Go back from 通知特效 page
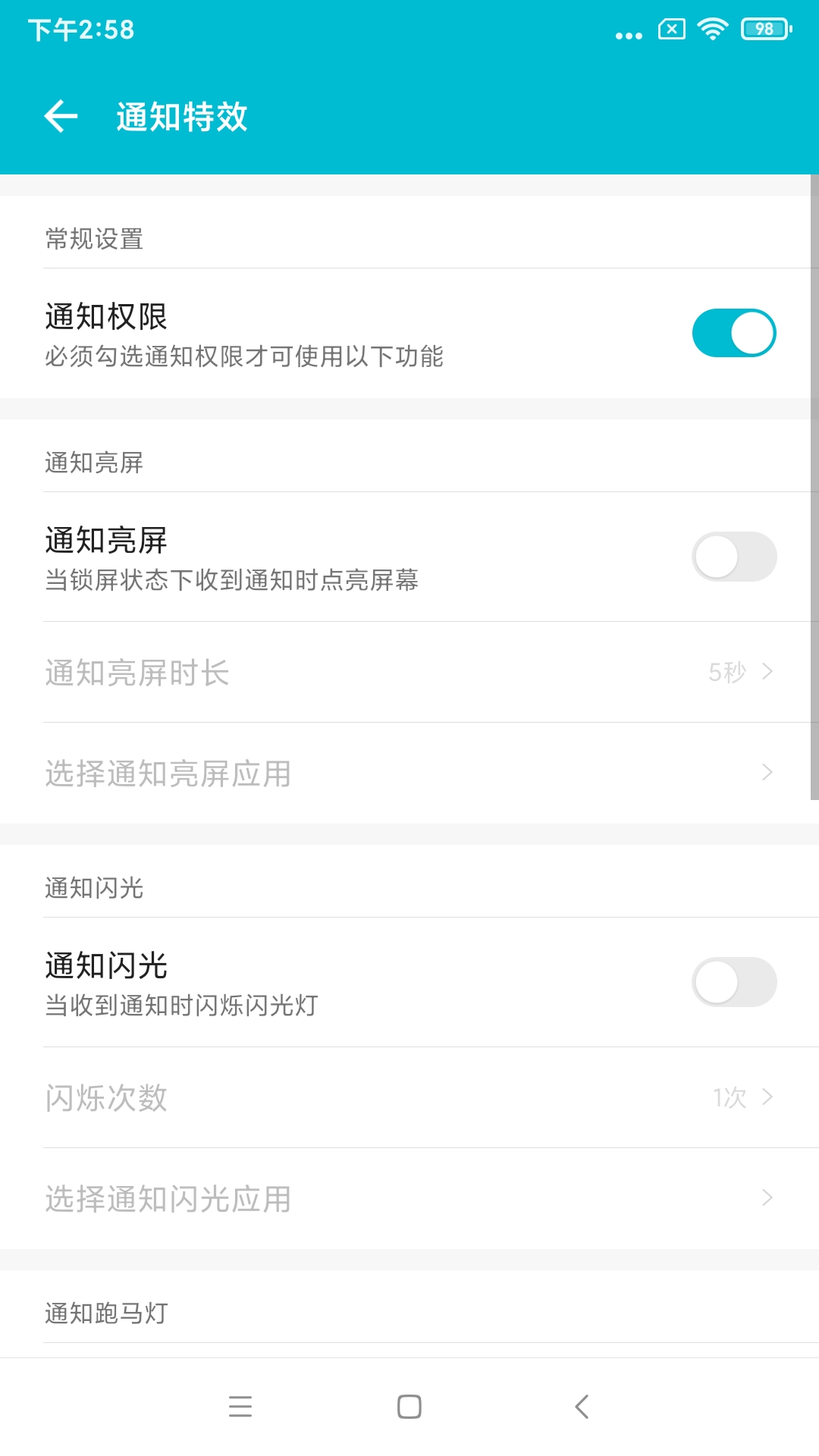Image resolution: width=819 pixels, height=1456 pixels. (x=61, y=117)
